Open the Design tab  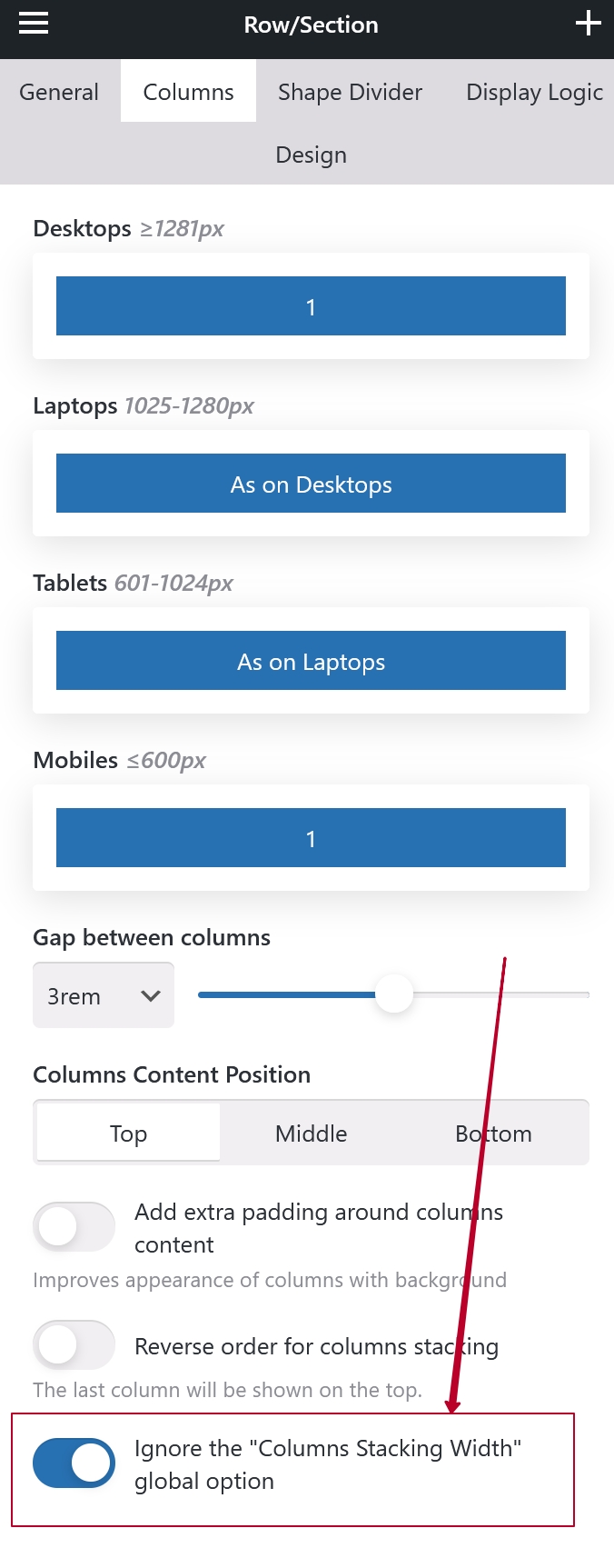tap(311, 155)
